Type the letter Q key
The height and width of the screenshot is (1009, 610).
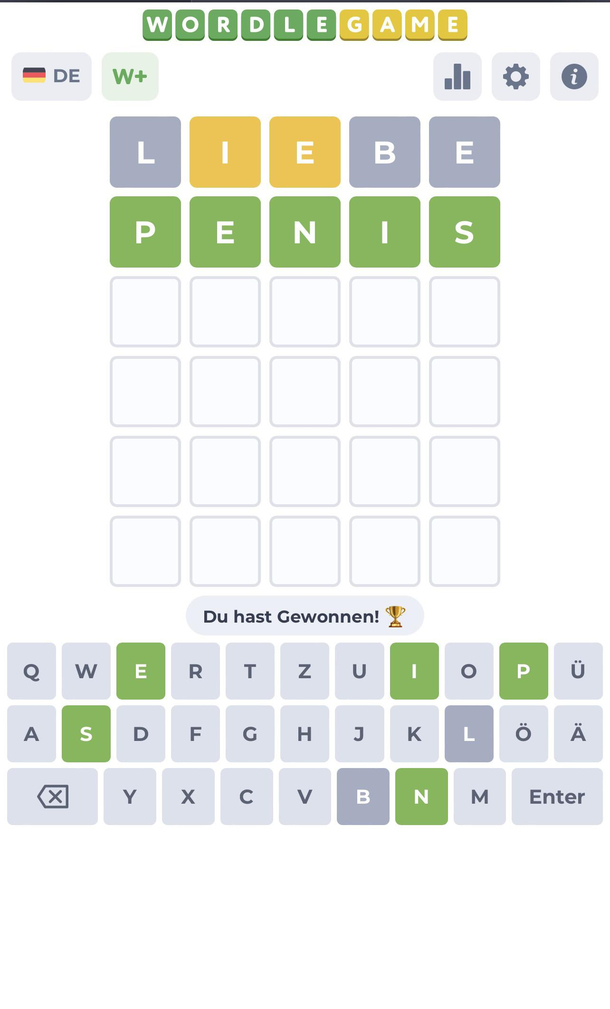coord(32,671)
